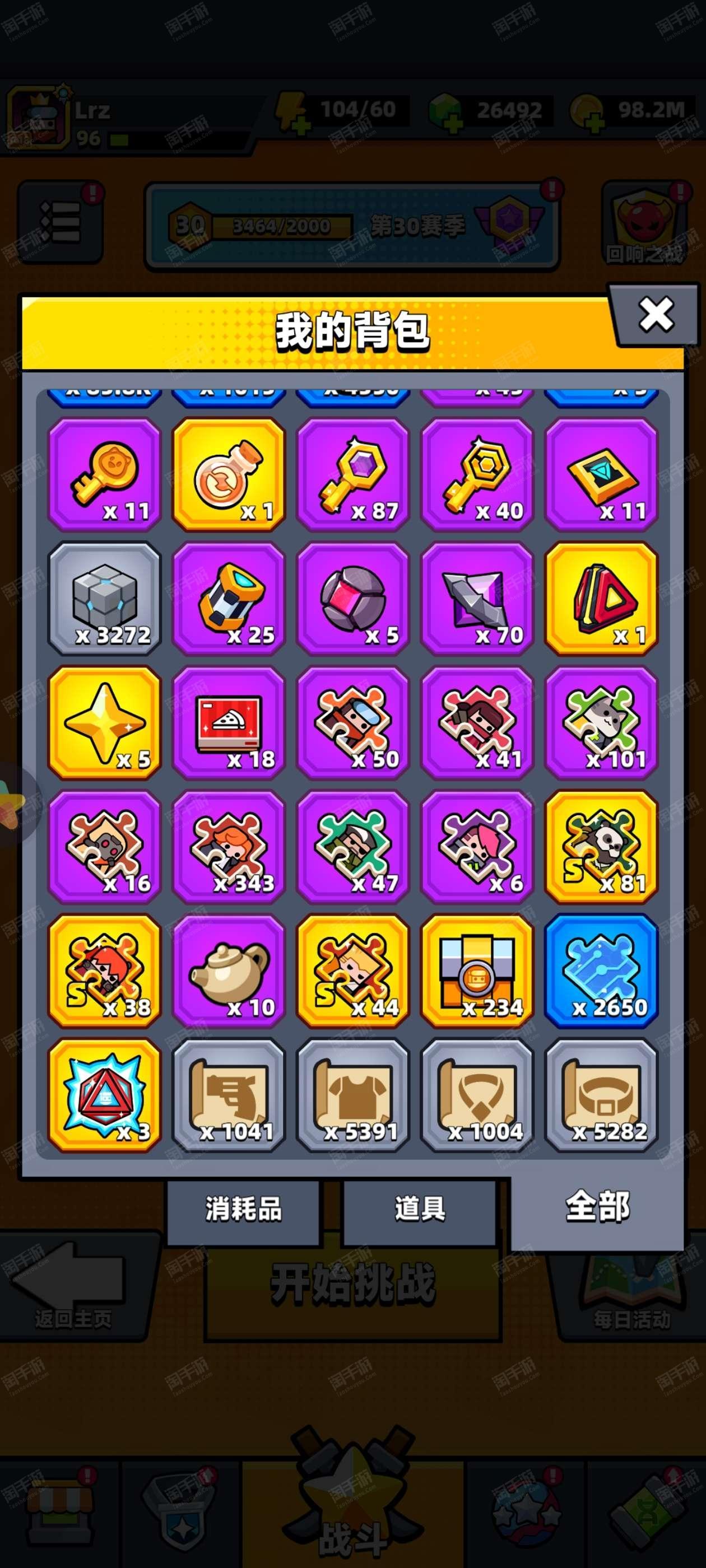
Task: Tap the red pizza box x18
Action: point(229,722)
